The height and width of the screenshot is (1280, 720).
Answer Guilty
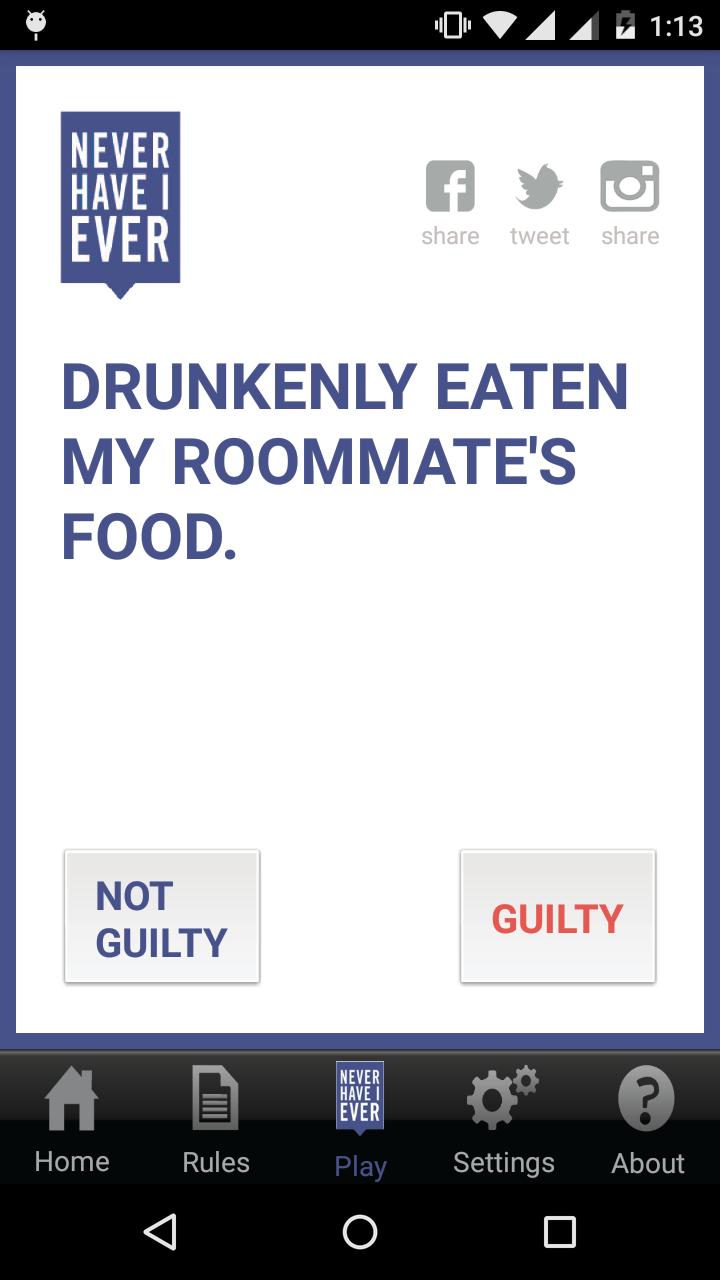point(557,917)
